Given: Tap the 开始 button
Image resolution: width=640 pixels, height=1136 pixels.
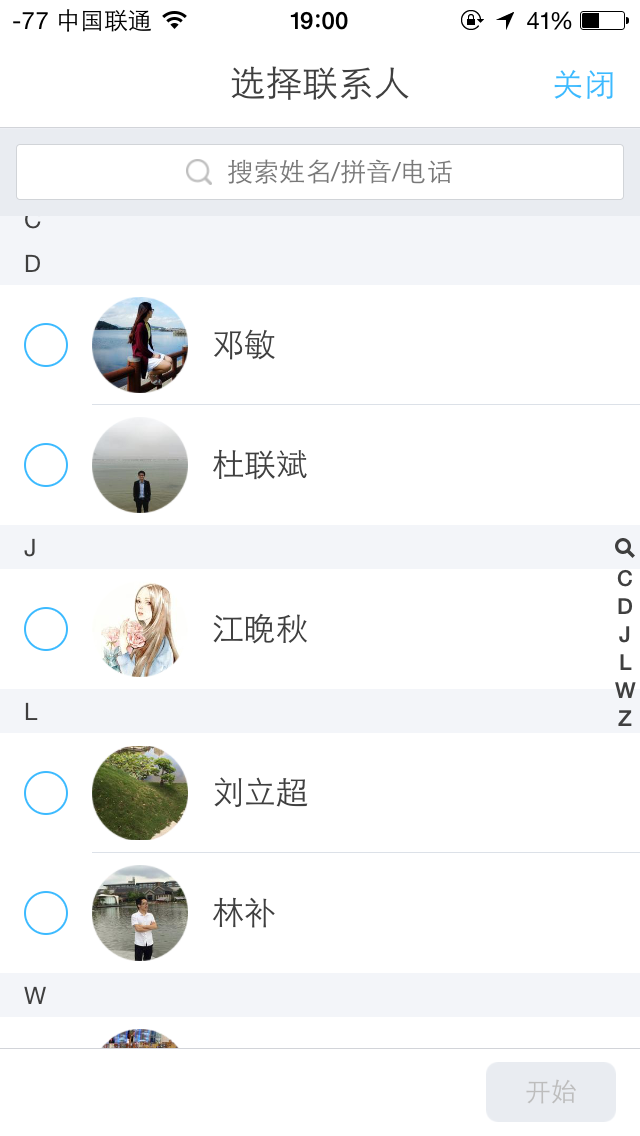Looking at the screenshot, I should [551, 1091].
